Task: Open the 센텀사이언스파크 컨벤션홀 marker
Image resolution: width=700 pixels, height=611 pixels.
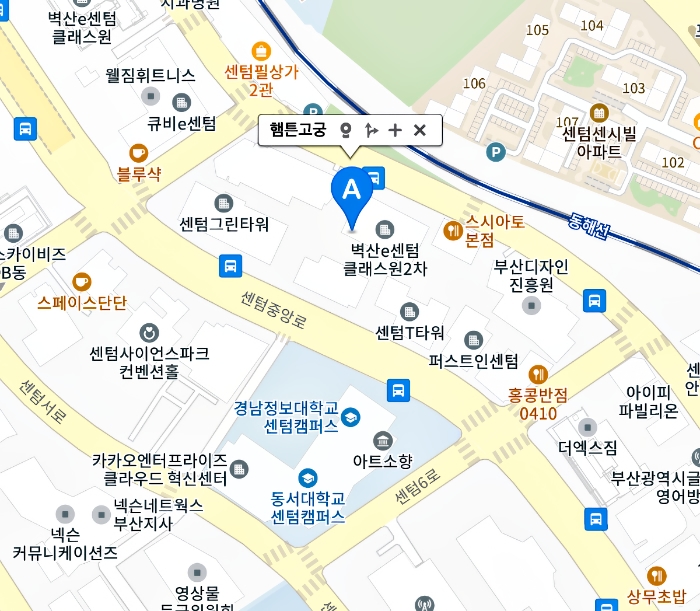Action: (149, 332)
